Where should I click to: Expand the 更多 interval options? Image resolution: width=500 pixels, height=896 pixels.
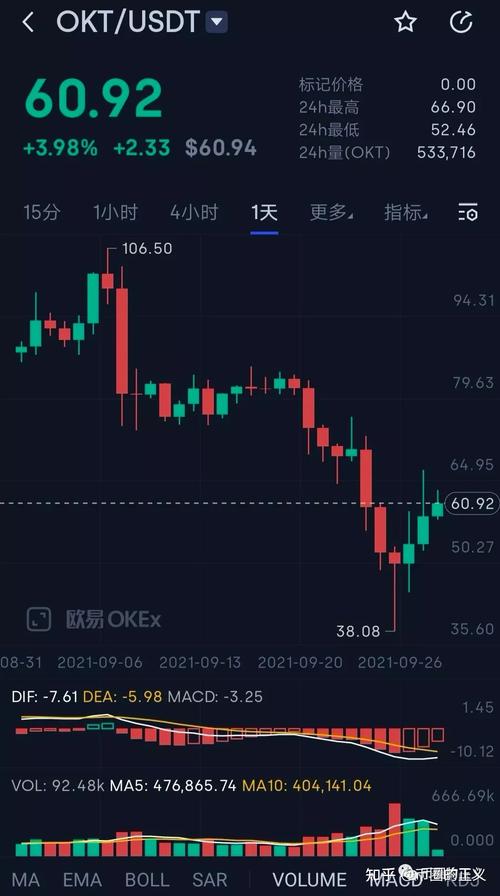coord(331,213)
